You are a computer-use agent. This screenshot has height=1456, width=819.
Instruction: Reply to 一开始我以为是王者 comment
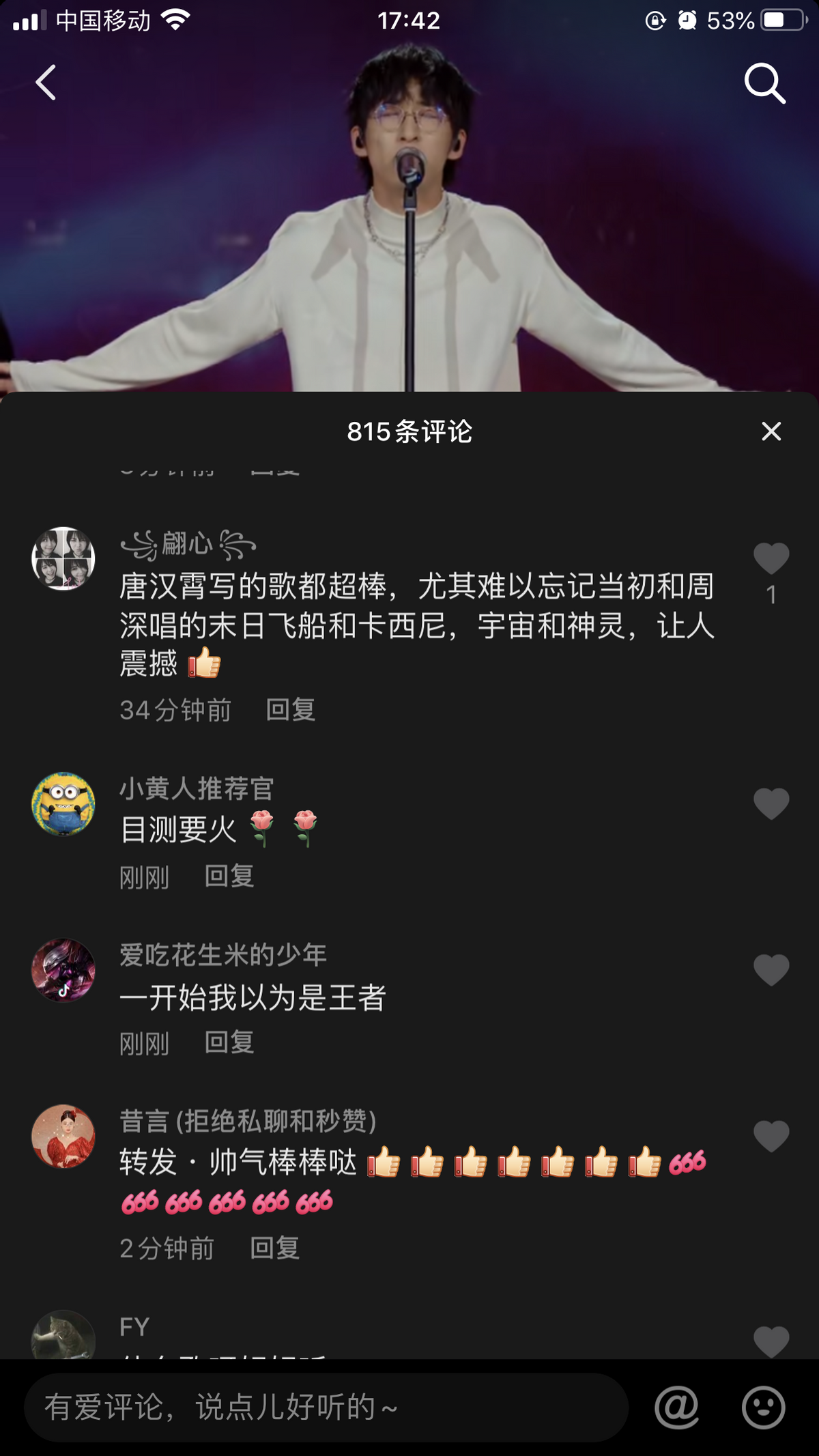pyautogui.click(x=229, y=1043)
